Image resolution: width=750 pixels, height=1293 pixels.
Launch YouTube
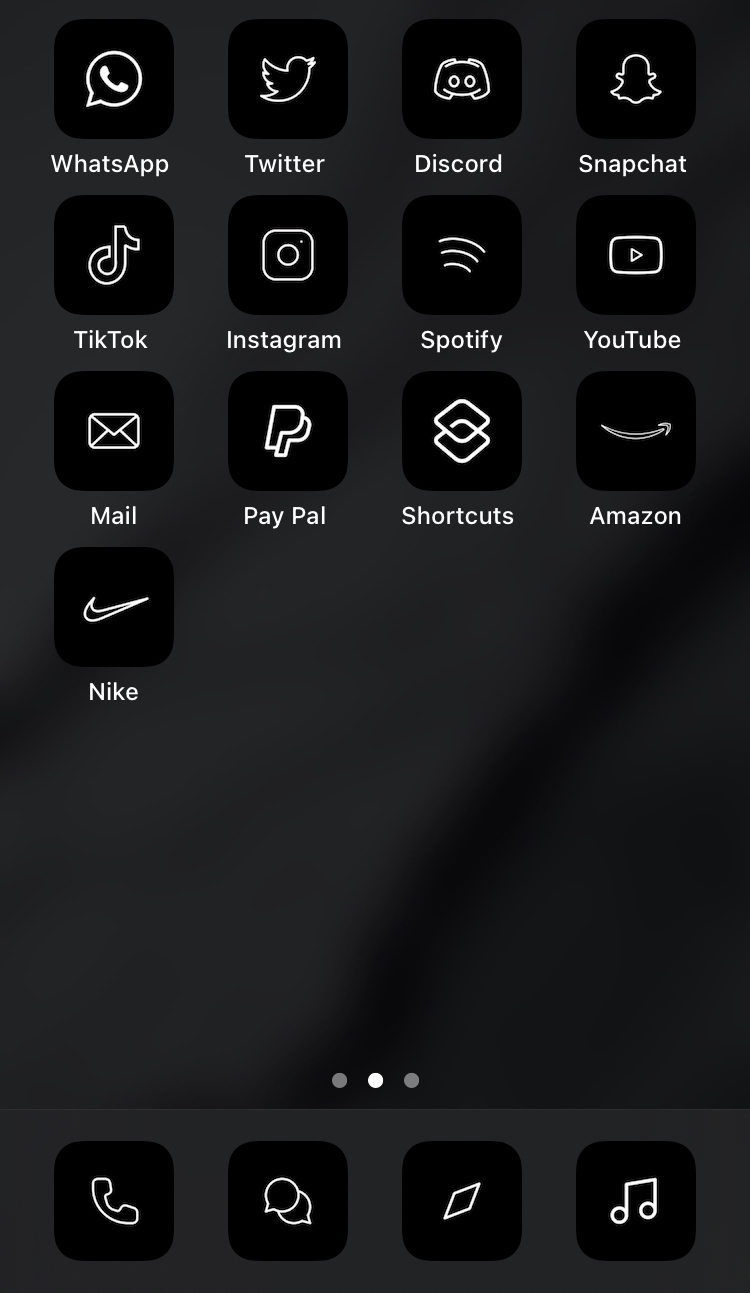636,255
